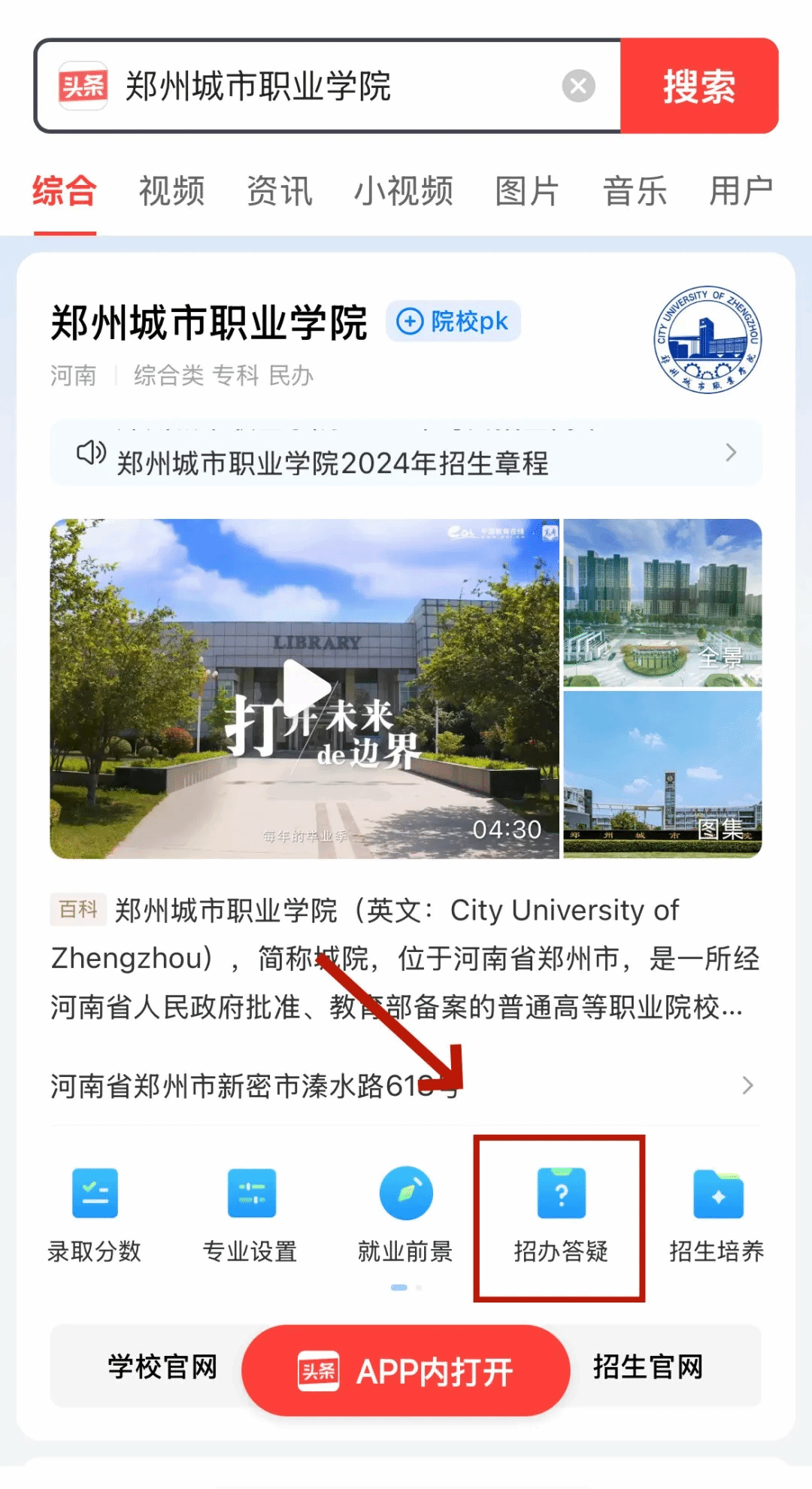The width and height of the screenshot is (812, 1489).
Task: Open the address row 河南省郑州市新密市溱水路
Action: pos(406,1085)
